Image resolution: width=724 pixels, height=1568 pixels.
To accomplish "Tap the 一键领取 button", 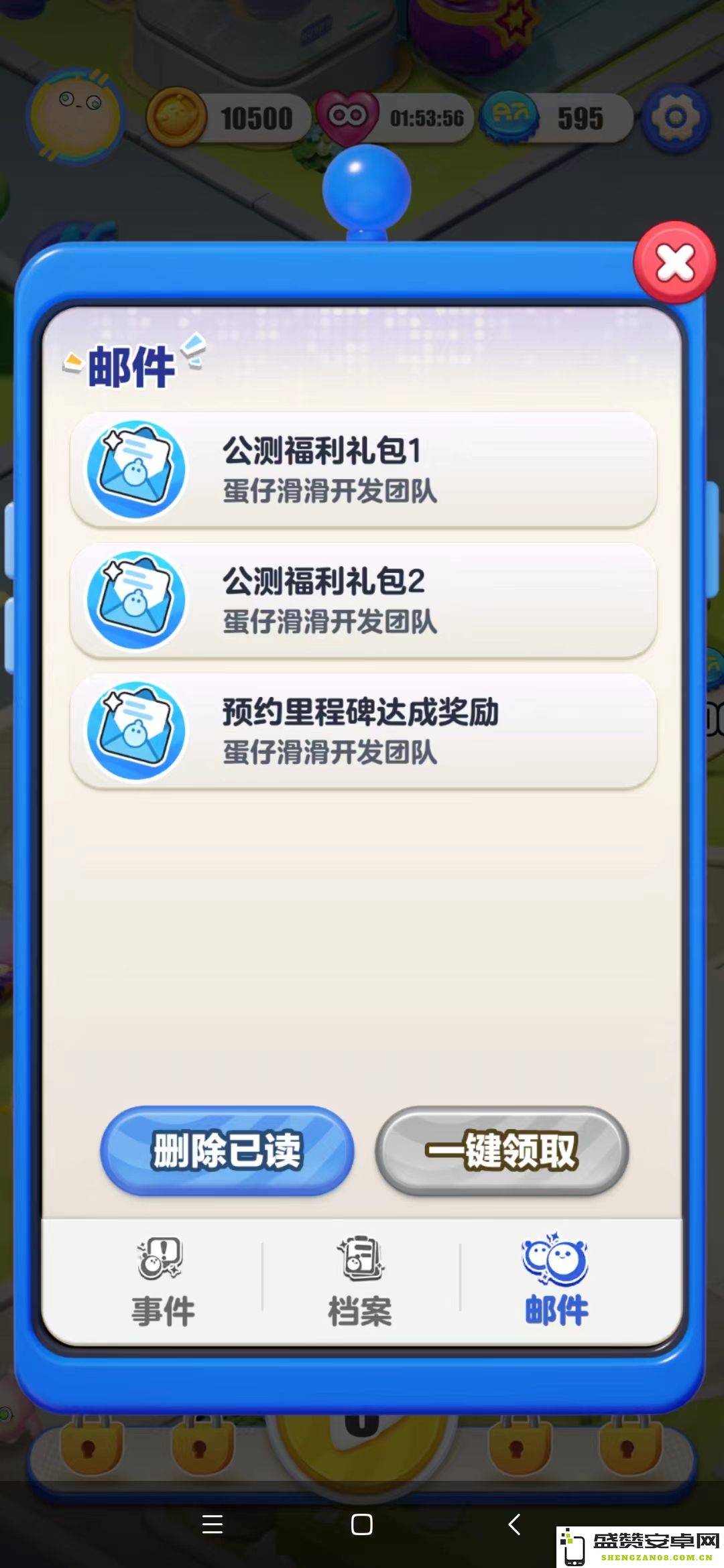I will coord(501,1151).
